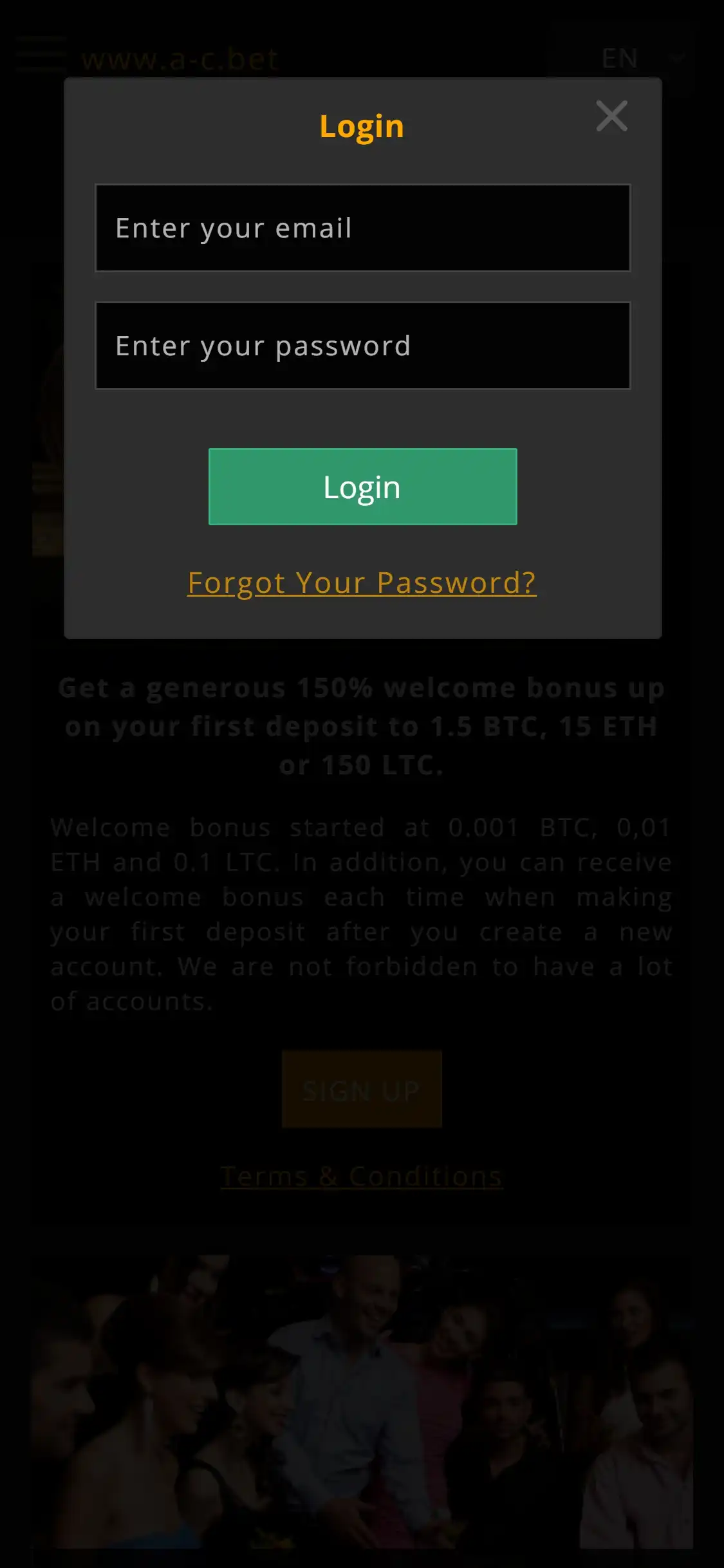Tap the email input field

click(x=362, y=228)
